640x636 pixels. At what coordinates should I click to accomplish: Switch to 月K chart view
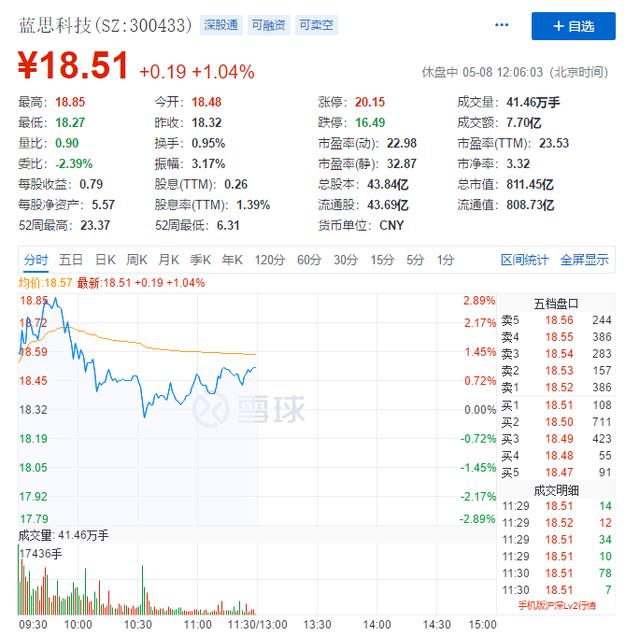pos(169,260)
